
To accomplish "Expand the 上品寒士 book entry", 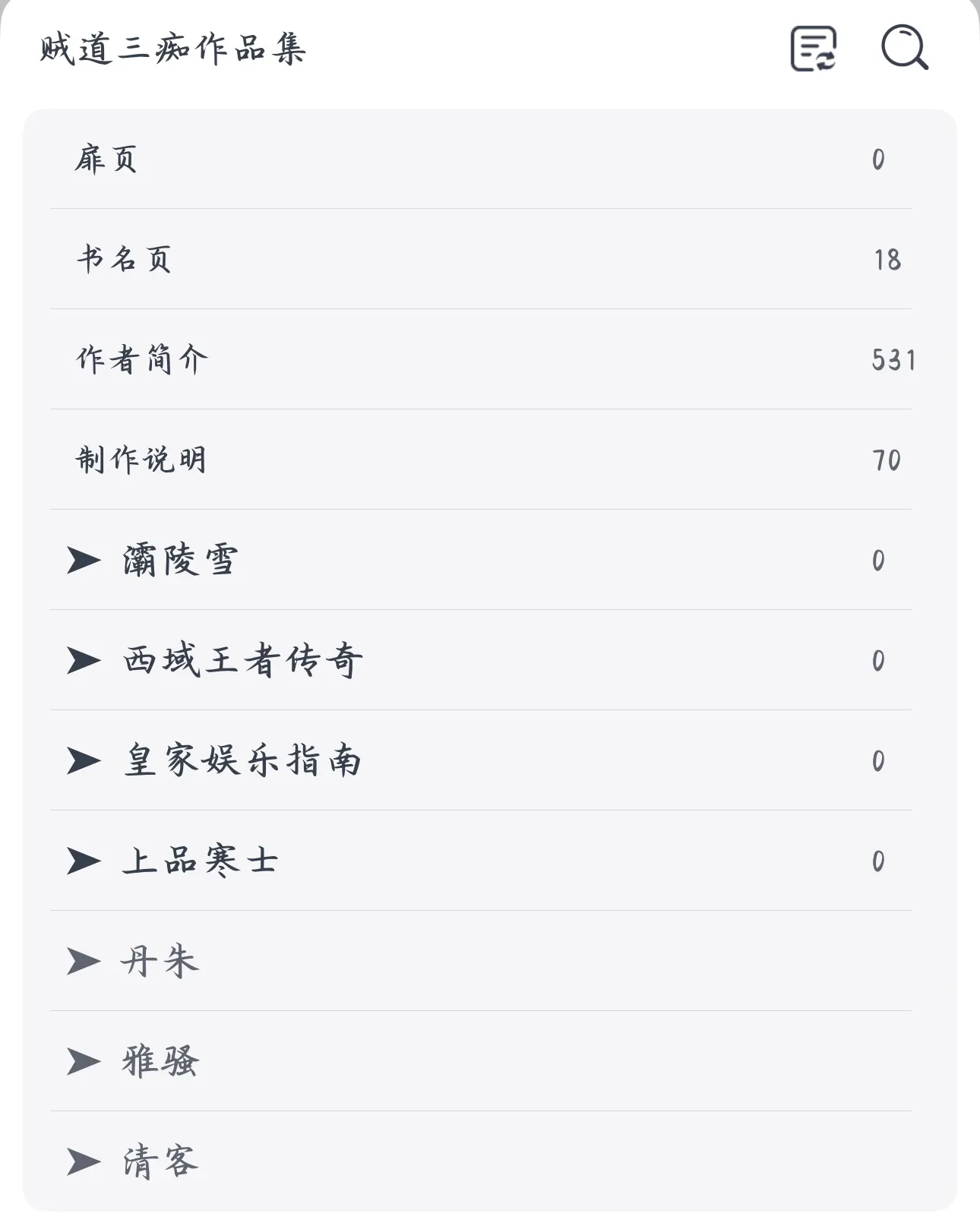I will tap(84, 861).
